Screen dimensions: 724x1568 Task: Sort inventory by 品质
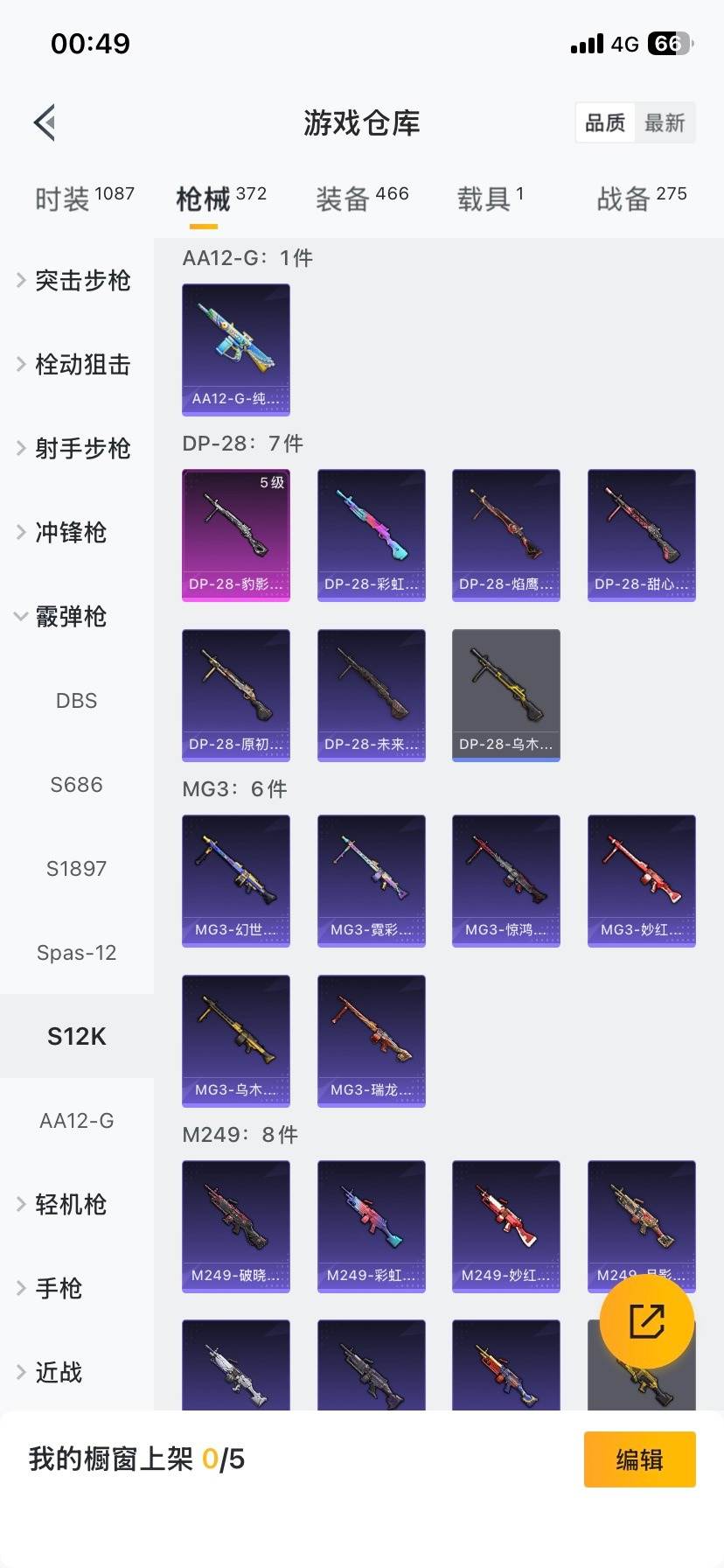(605, 123)
